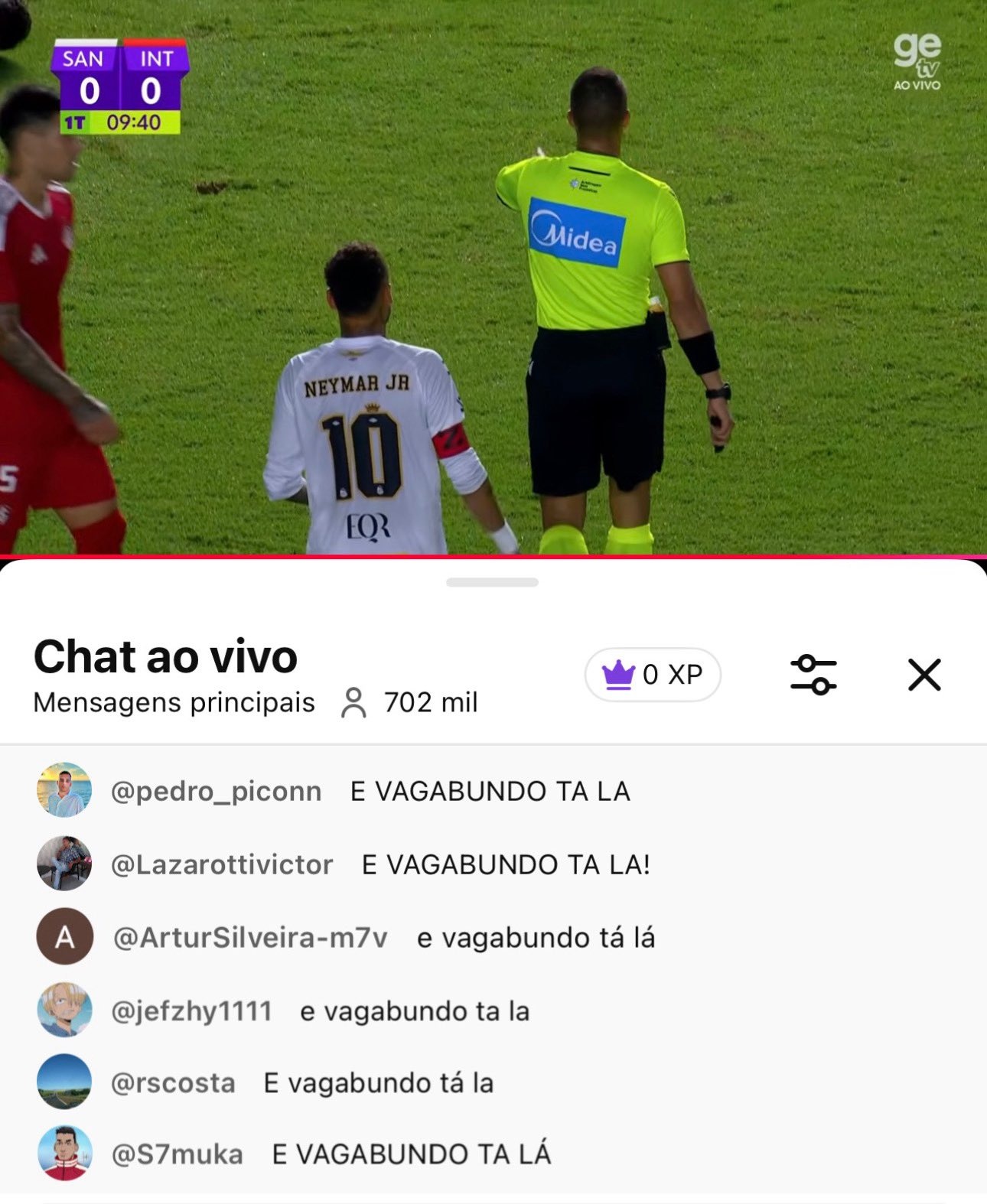Viewport: 987px width, 1204px height.
Task: Open the chat filter settings icon
Action: (813, 675)
